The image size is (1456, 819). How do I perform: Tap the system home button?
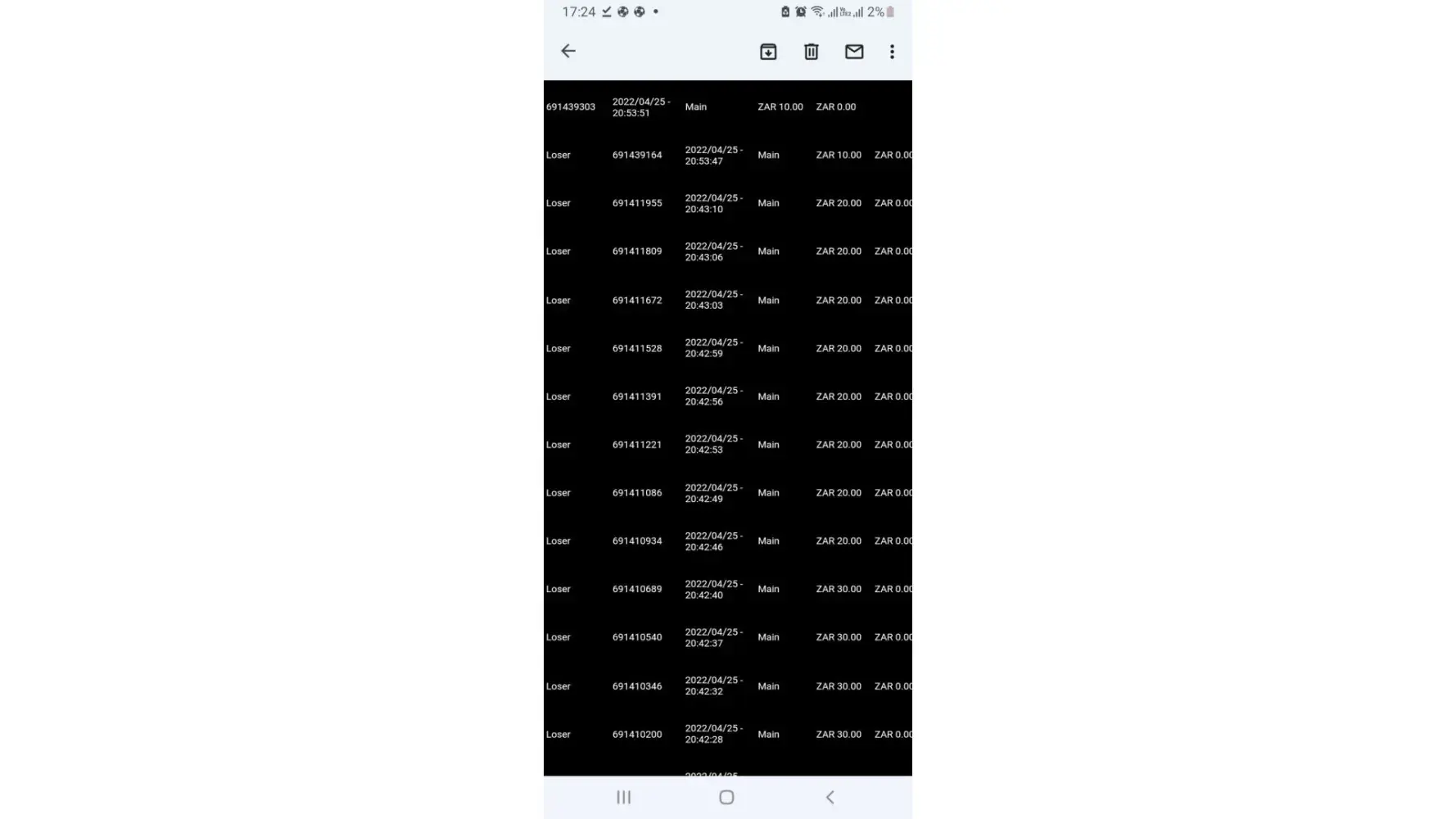pos(726,797)
